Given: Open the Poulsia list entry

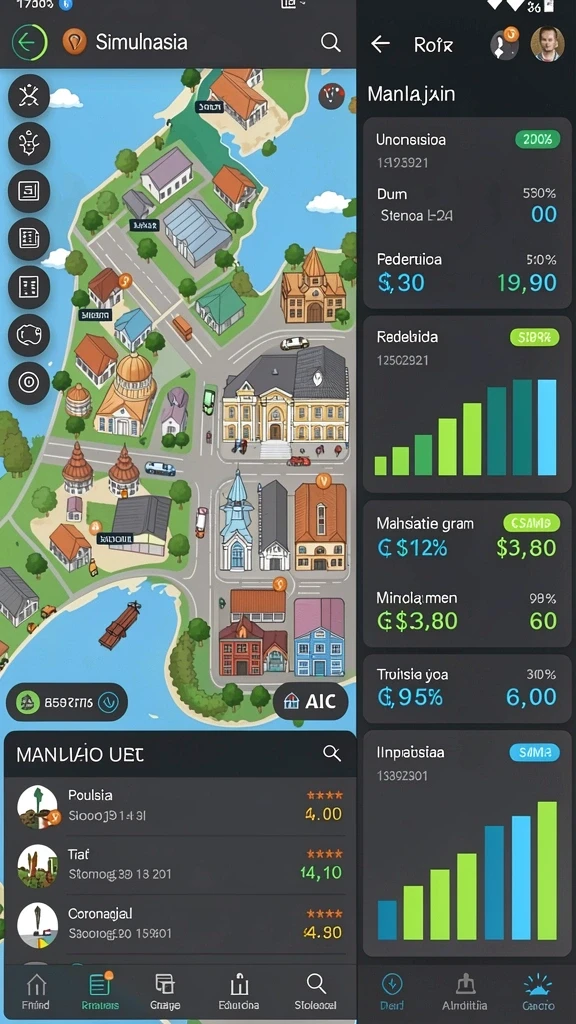Looking at the screenshot, I should coord(180,806).
